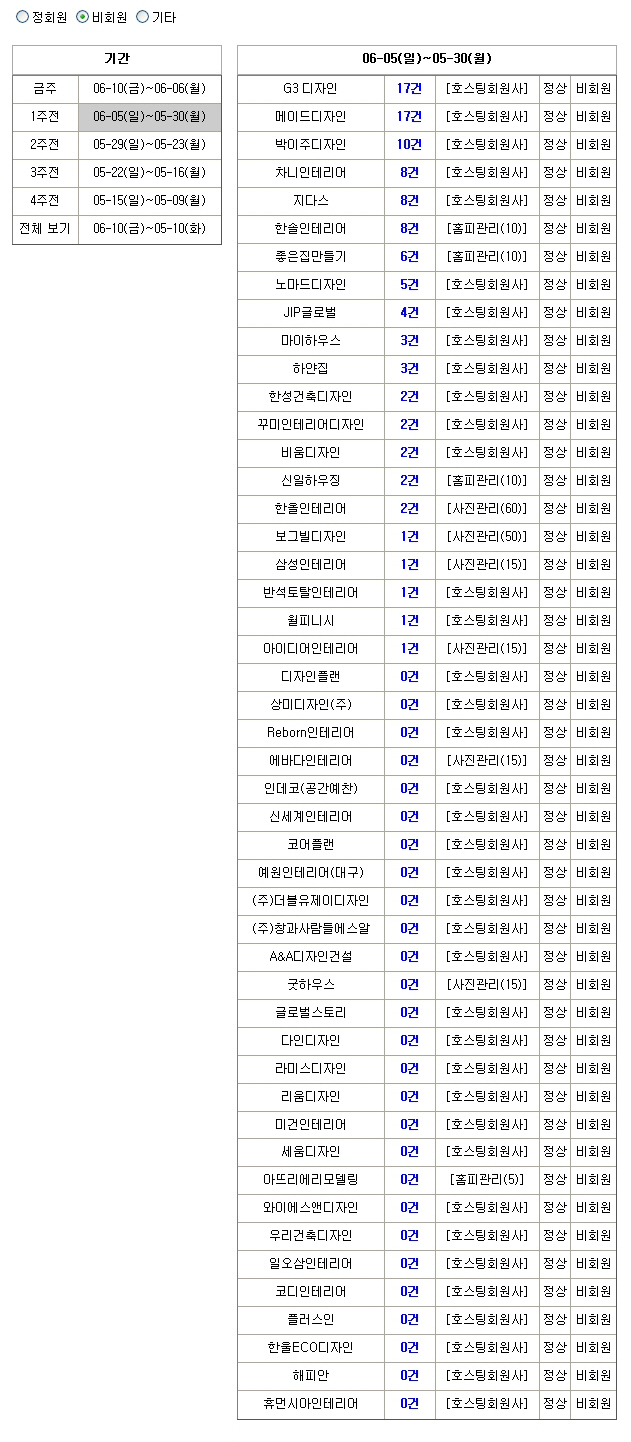
Task: Open the 8건 count for 차니인테리어
Action: [x=409, y=173]
